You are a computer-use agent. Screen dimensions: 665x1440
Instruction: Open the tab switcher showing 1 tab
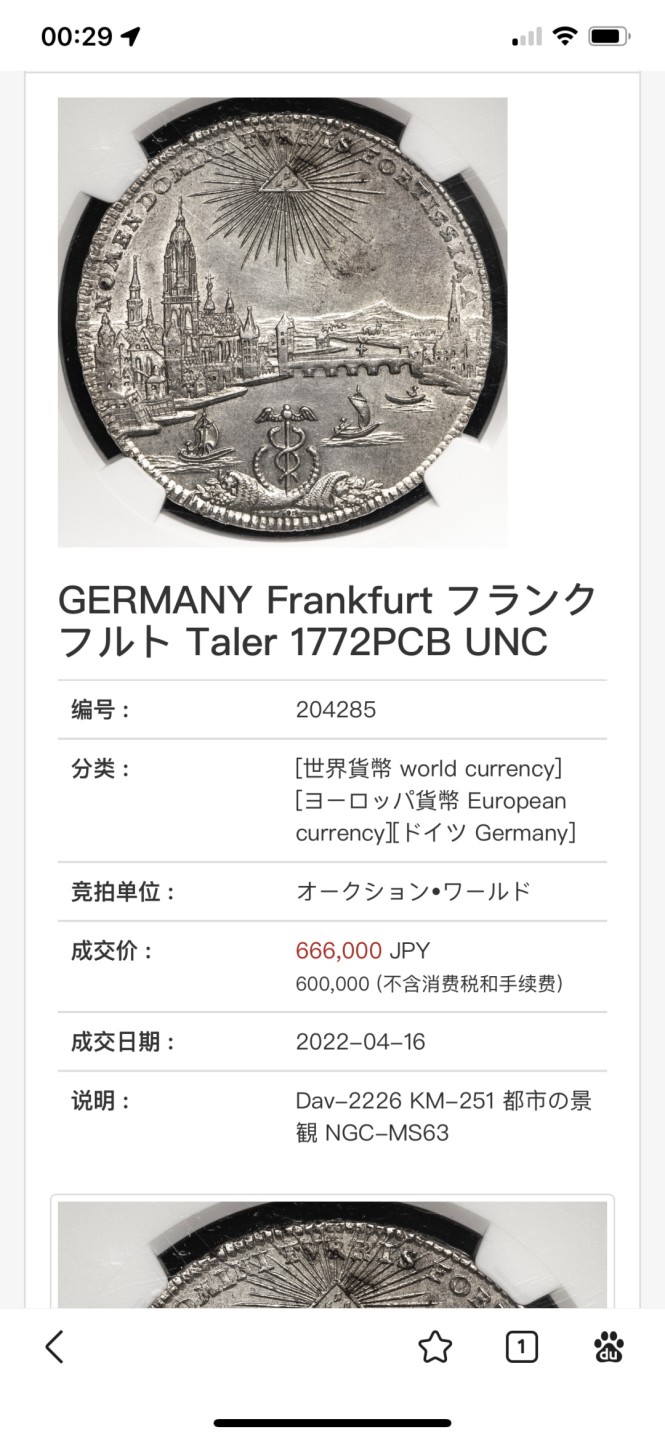pos(521,1347)
